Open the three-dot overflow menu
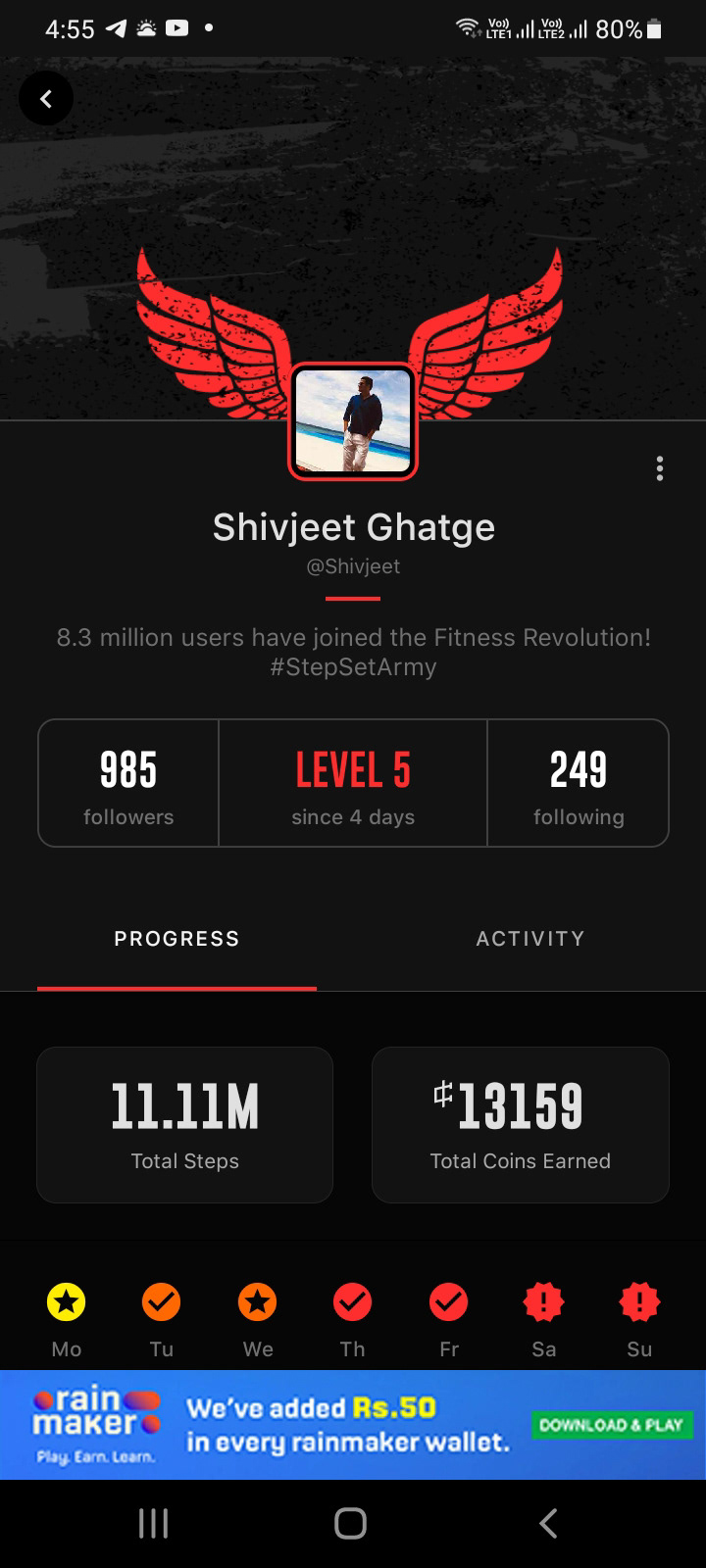Screen dimensions: 706x1568 (660, 468)
